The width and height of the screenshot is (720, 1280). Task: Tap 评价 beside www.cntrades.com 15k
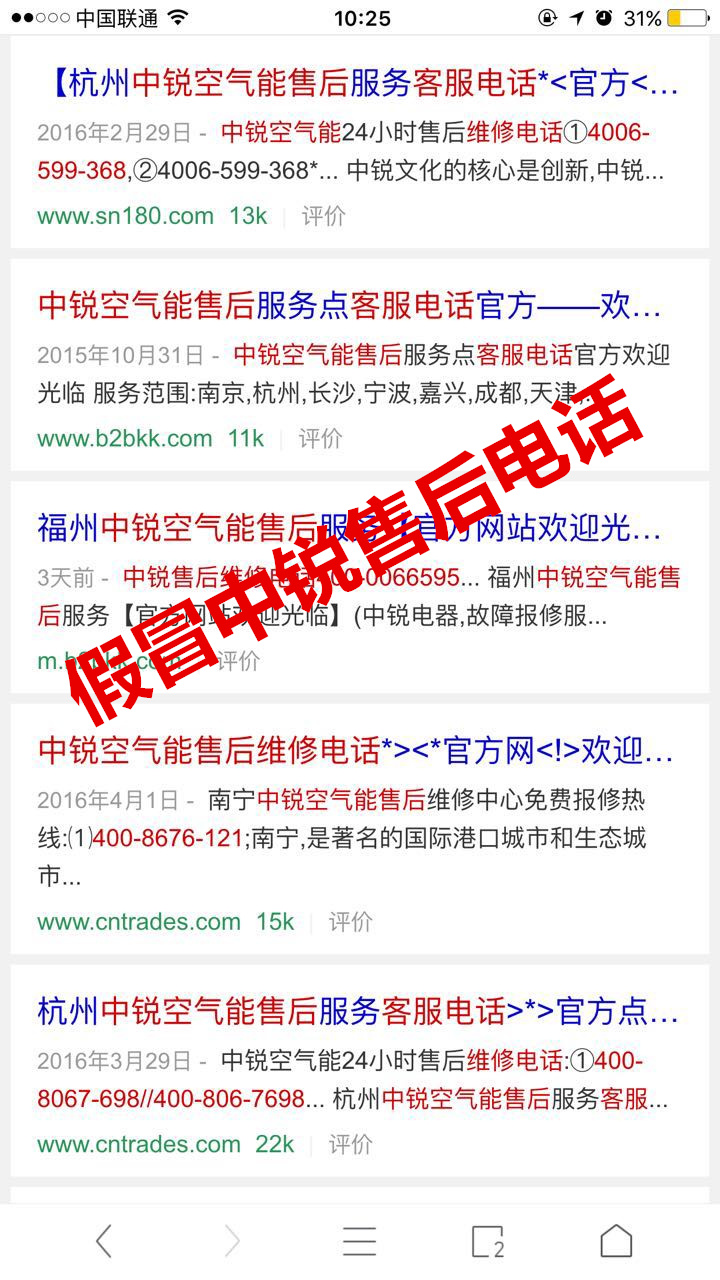[x=350, y=922]
